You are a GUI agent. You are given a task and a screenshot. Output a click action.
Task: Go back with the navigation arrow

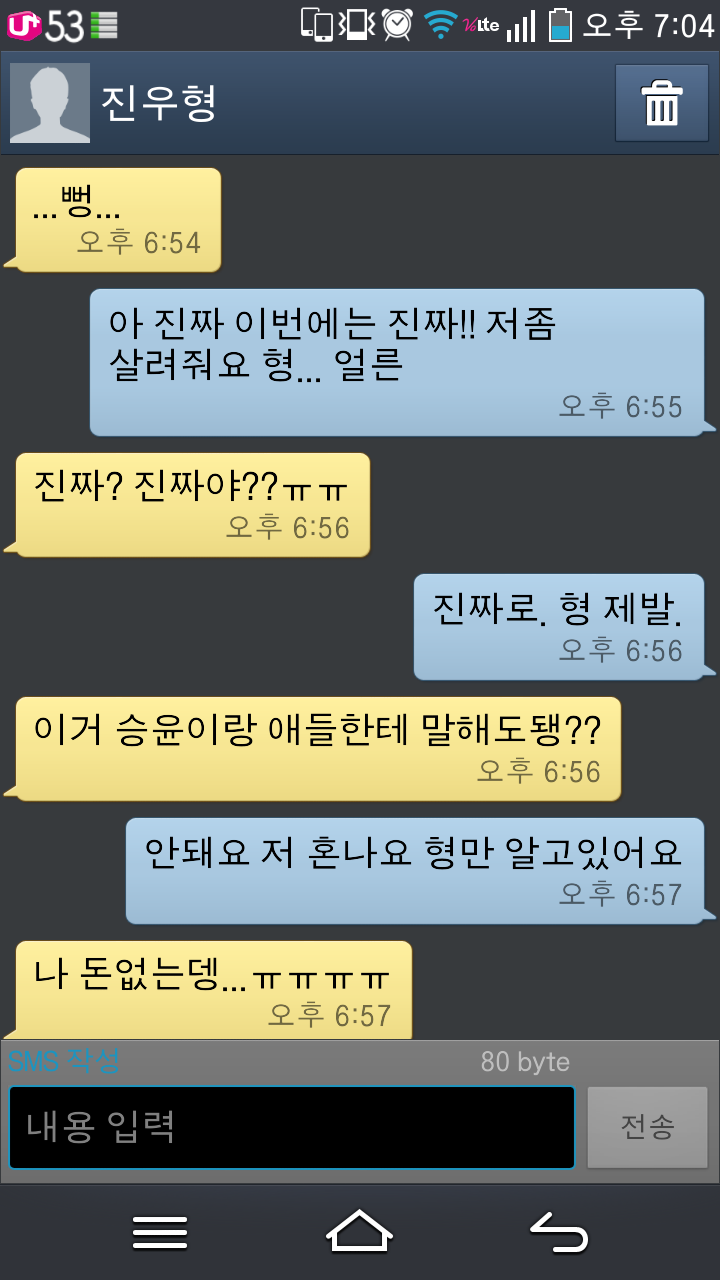point(558,1232)
